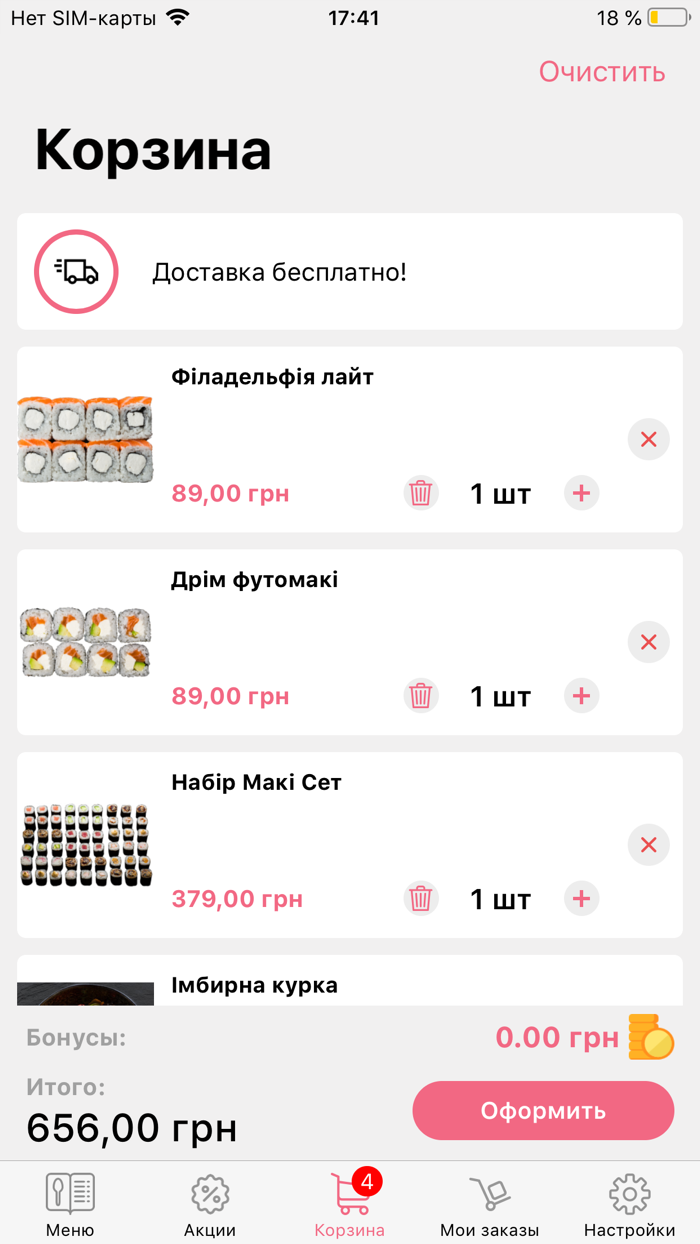Open the Акции tab
This screenshot has height=1244, width=700.
pos(210,1204)
